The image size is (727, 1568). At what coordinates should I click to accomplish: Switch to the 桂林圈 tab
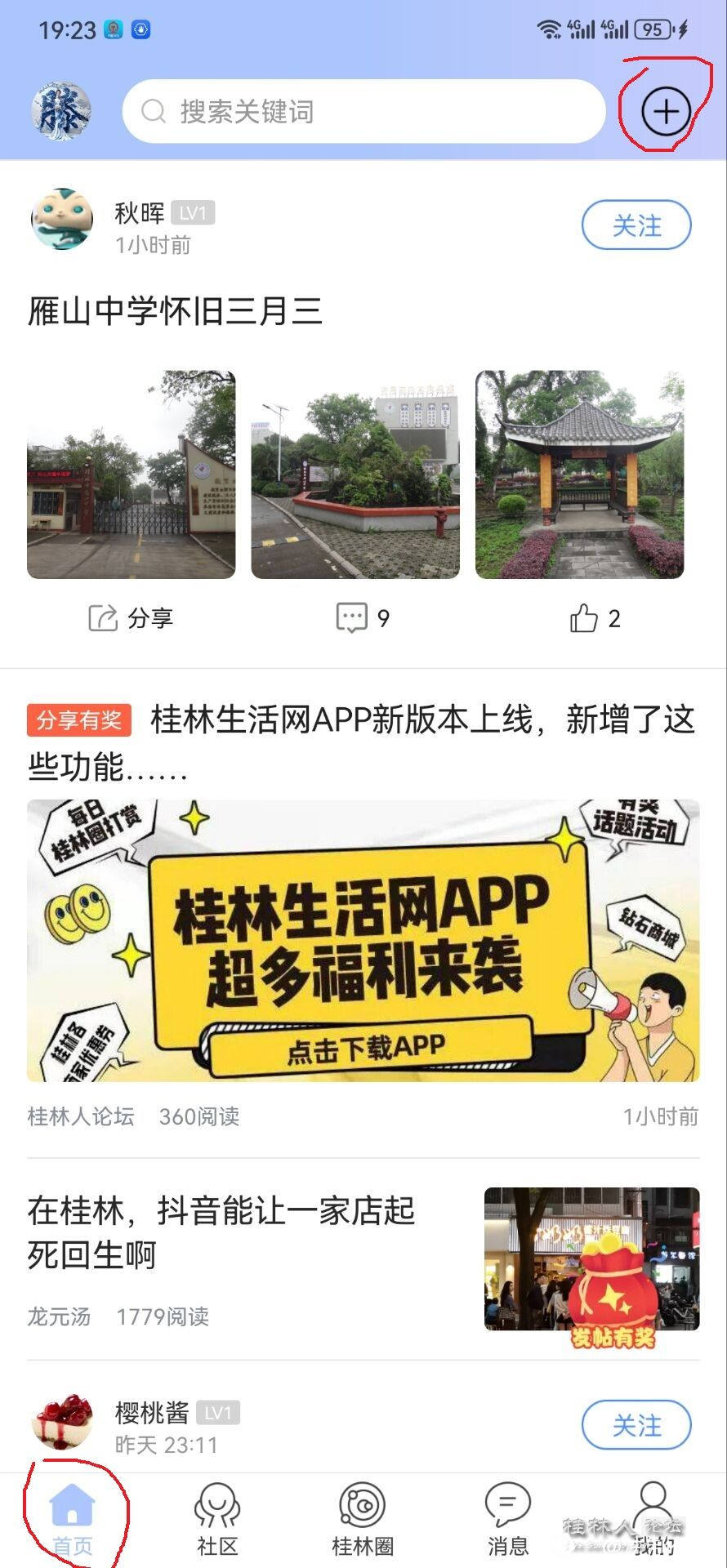[x=363, y=1519]
